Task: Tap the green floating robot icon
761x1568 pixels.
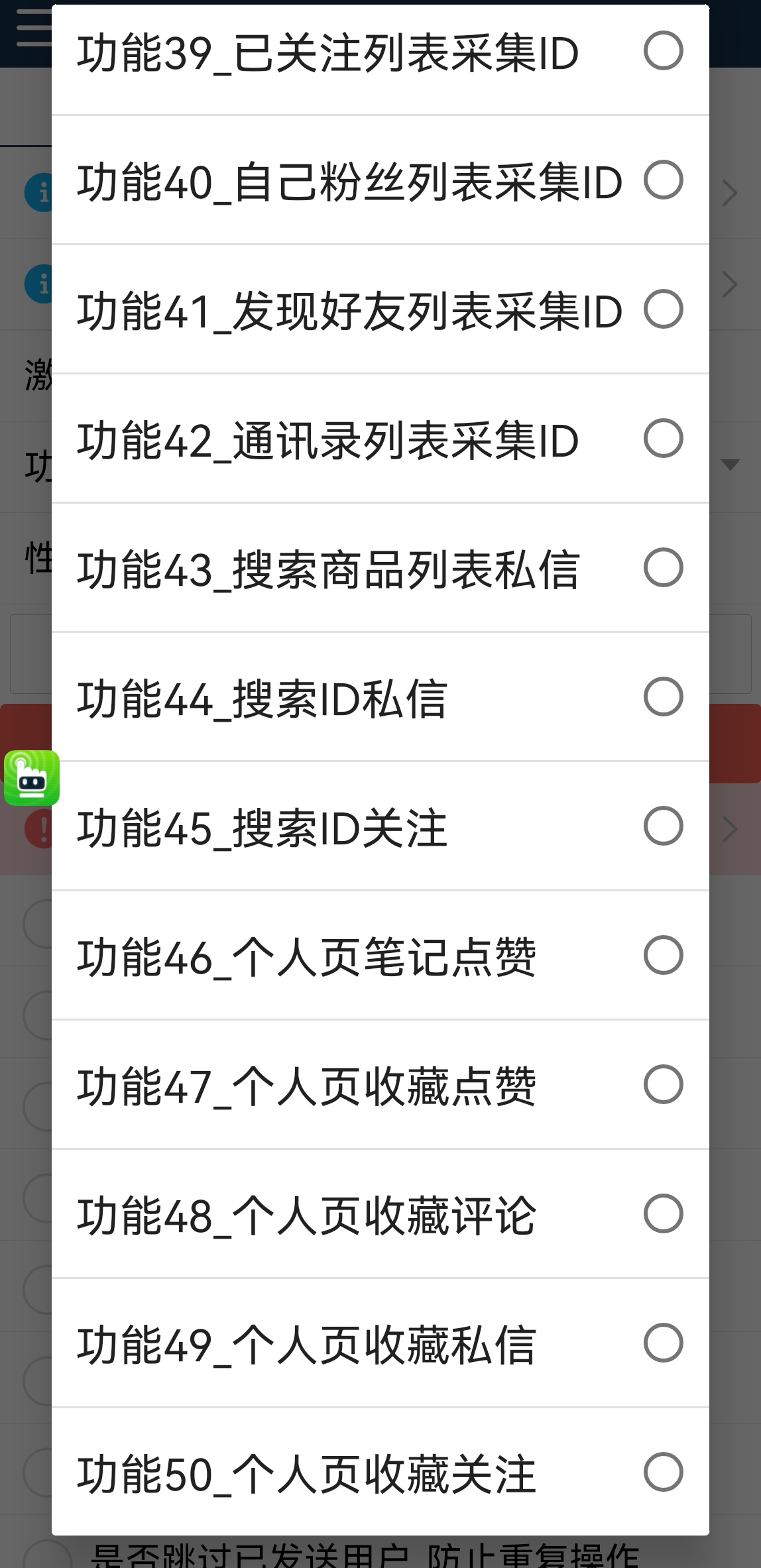Action: pos(32,778)
